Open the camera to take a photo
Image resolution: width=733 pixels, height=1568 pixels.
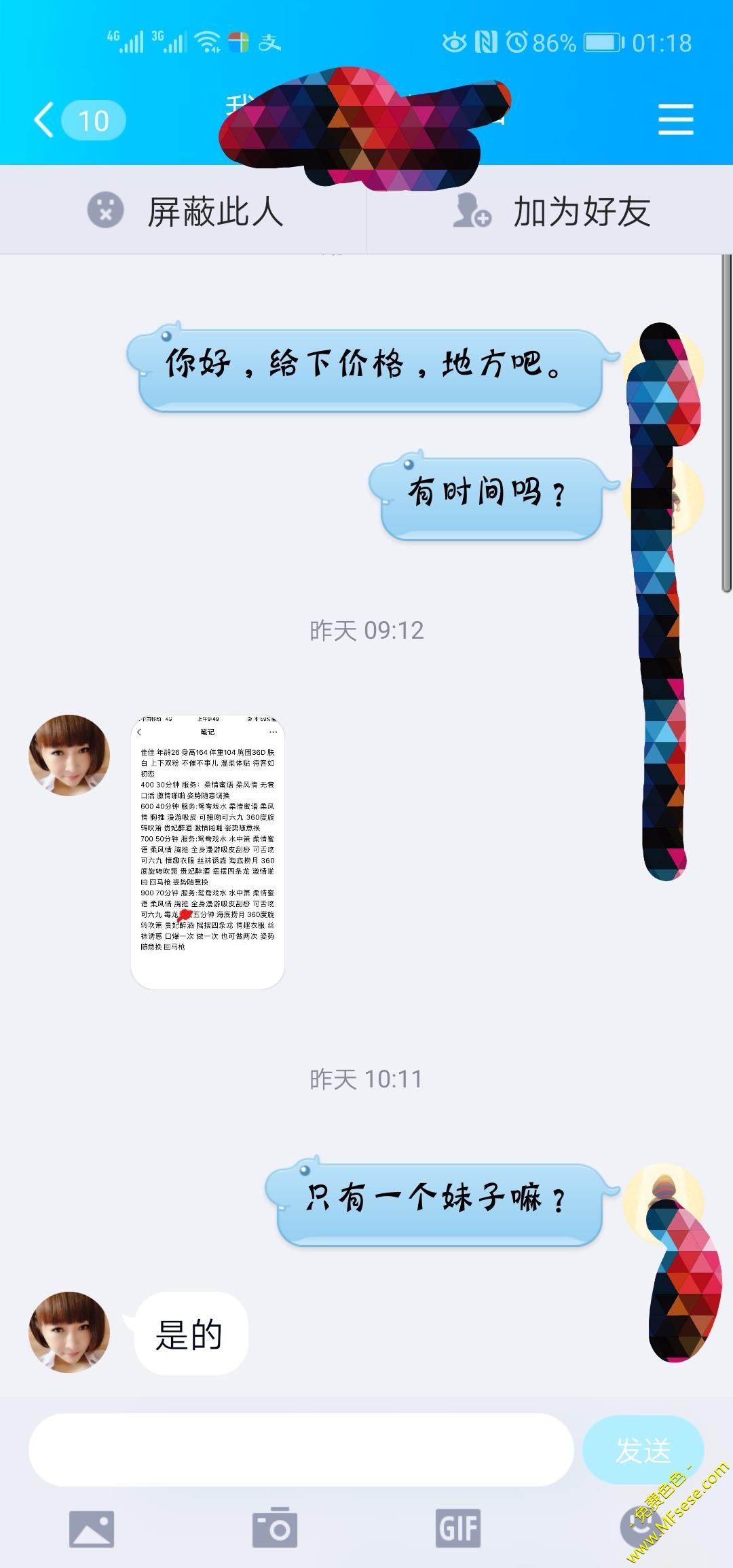[x=275, y=1529]
